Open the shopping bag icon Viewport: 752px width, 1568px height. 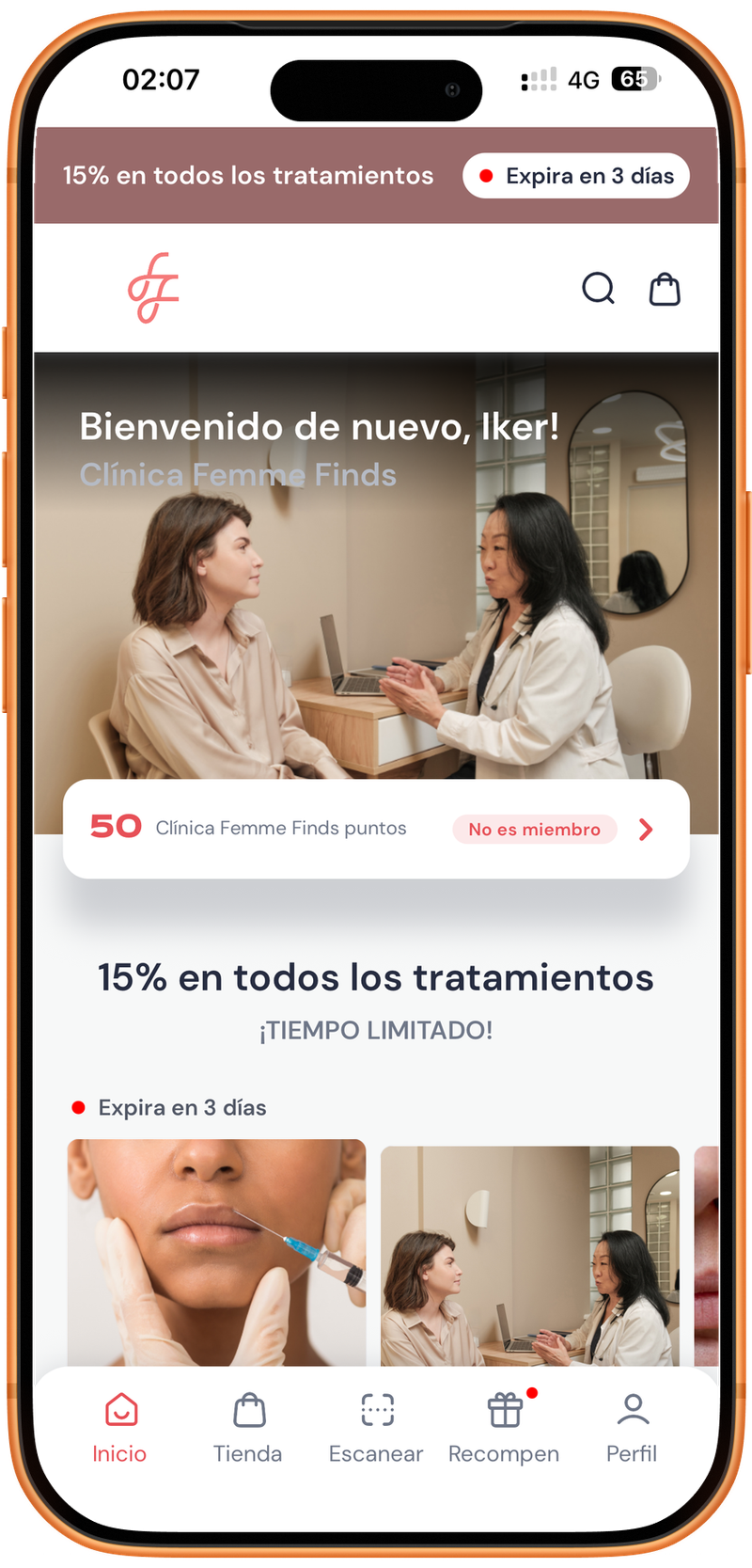(x=664, y=289)
